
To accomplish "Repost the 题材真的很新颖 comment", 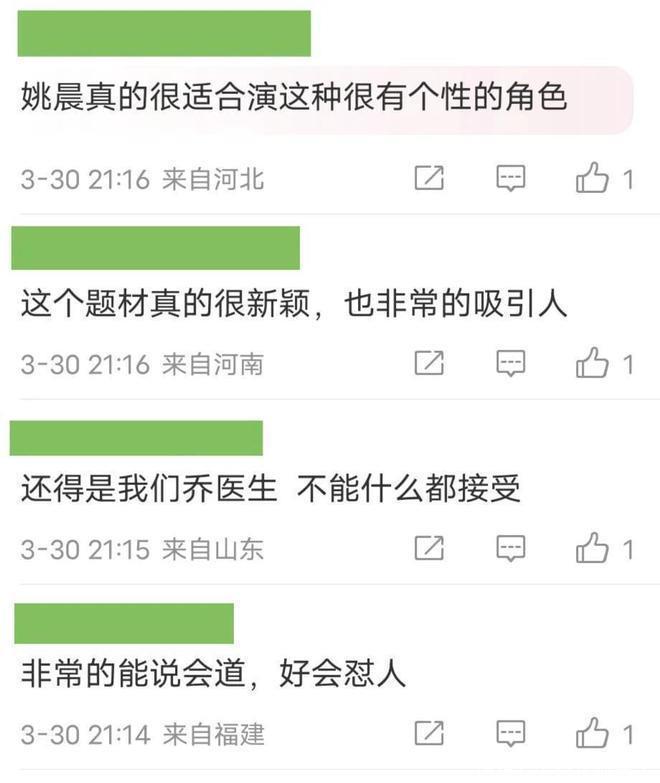I will pos(429,363).
